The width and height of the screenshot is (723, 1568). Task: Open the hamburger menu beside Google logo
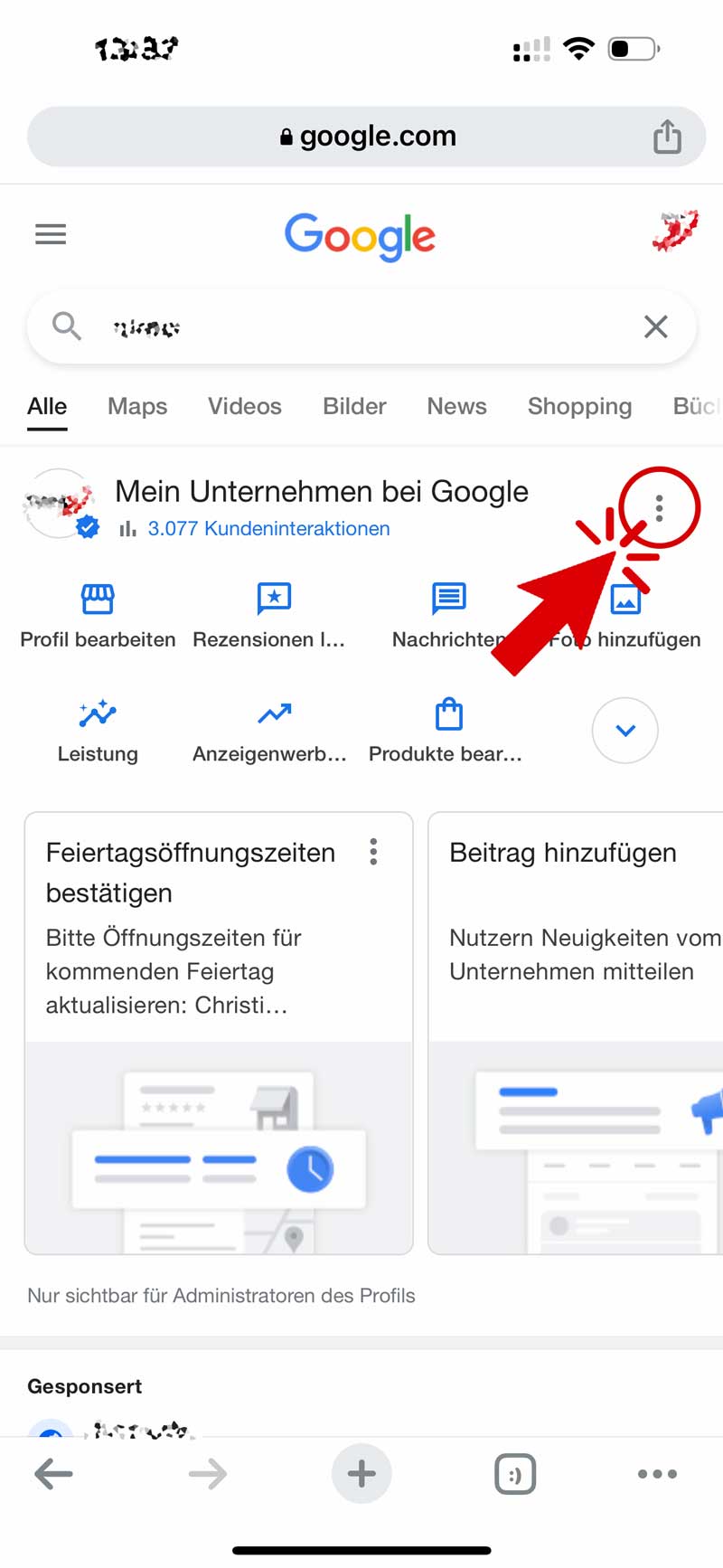pyautogui.click(x=51, y=234)
